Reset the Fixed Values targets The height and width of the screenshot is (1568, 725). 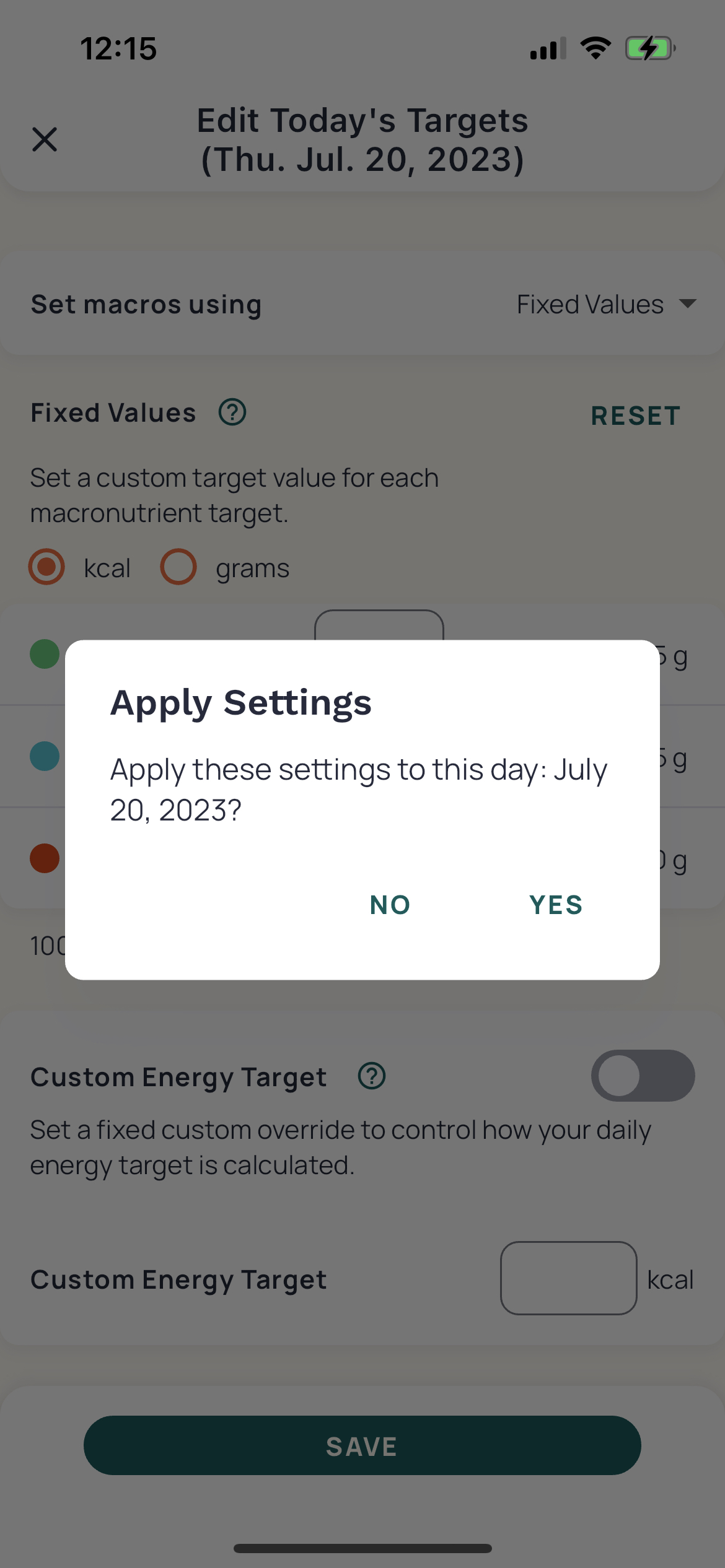[635, 415]
